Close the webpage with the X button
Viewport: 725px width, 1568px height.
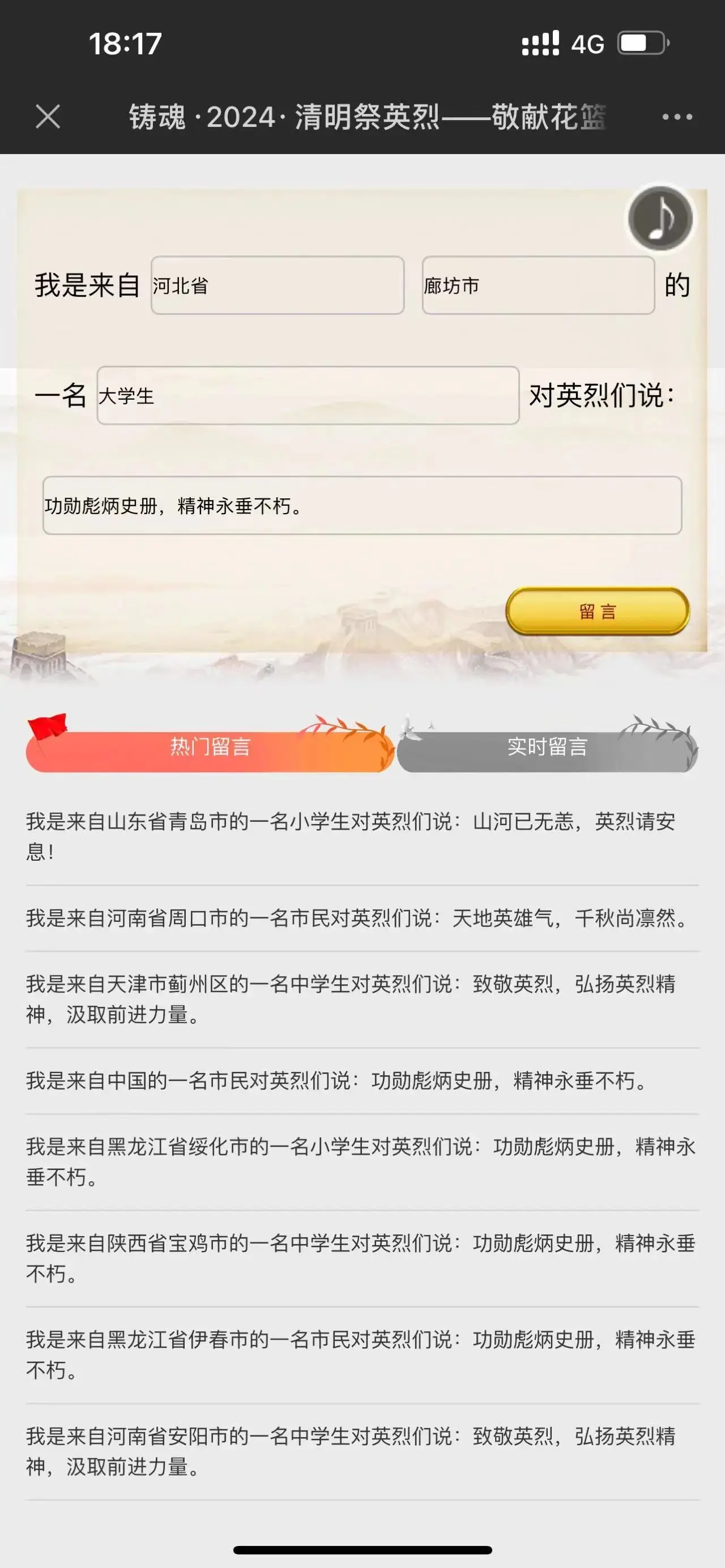(x=48, y=116)
